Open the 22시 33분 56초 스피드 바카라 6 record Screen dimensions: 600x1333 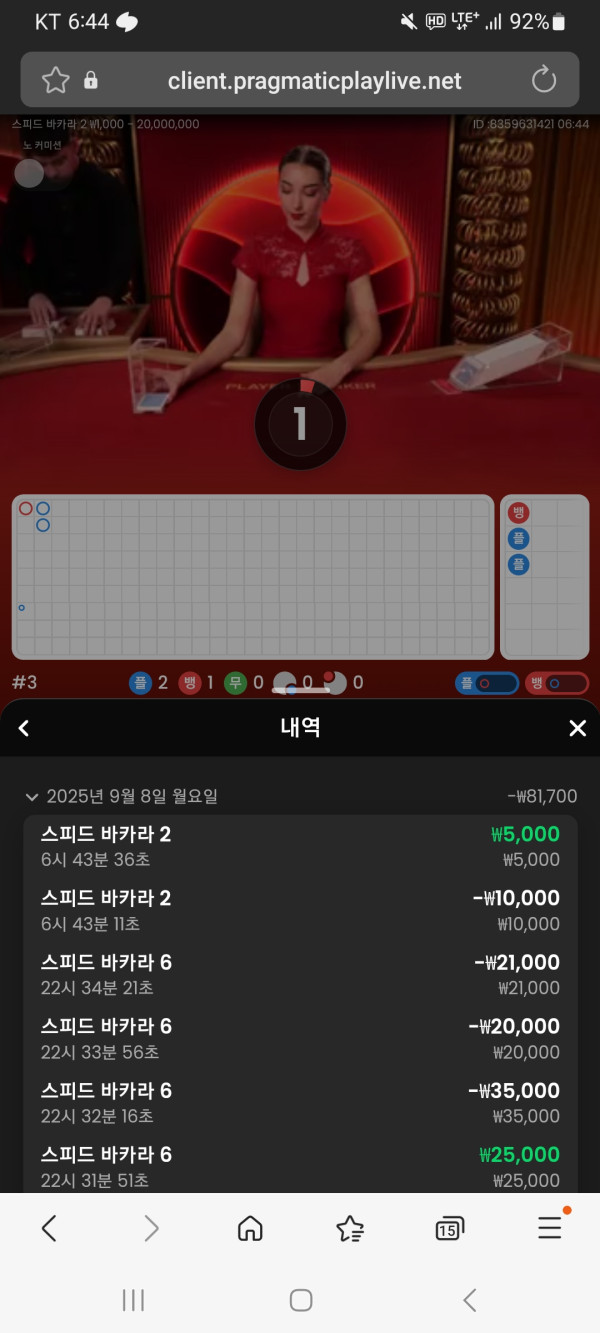tap(300, 1038)
